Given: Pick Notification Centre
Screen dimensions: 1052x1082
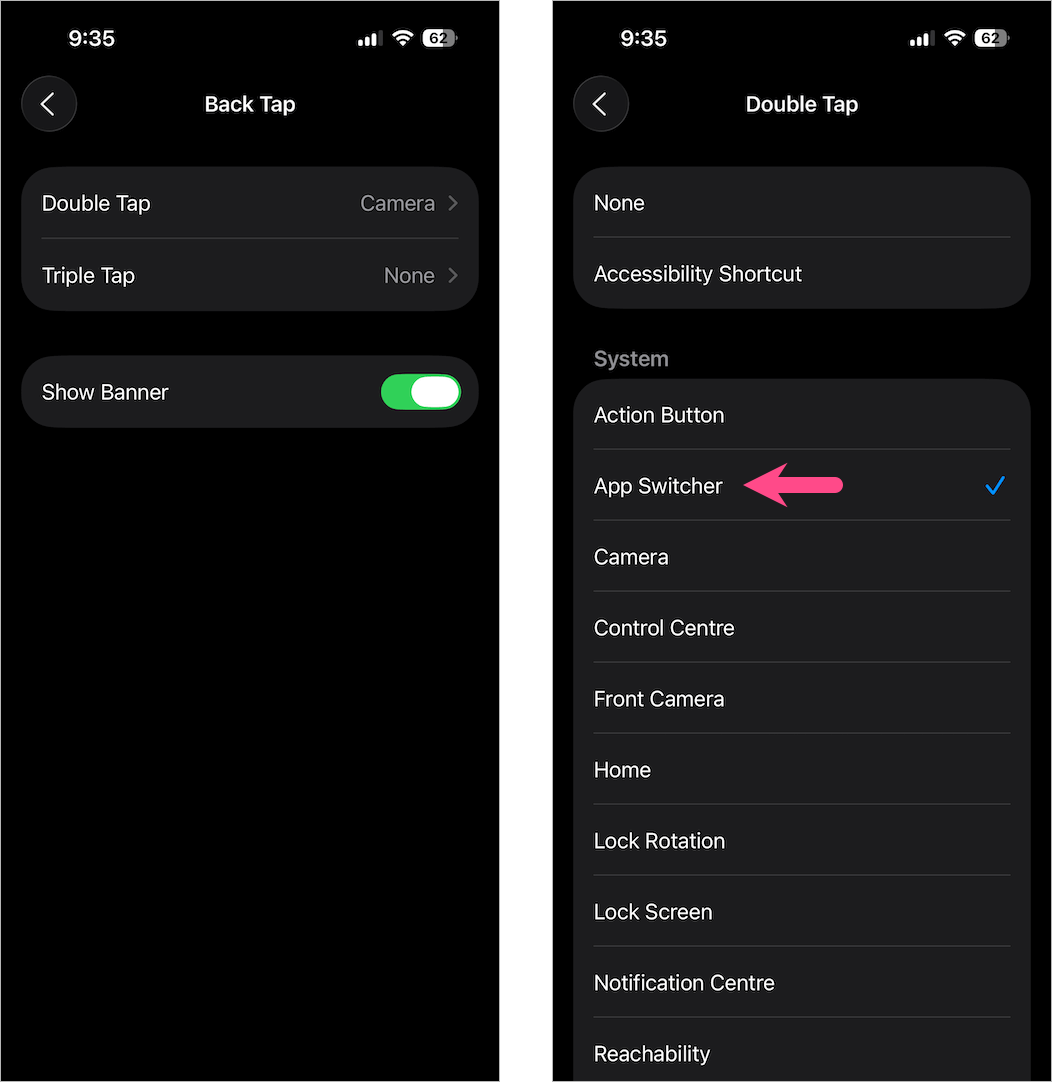Looking at the screenshot, I should [x=800, y=983].
